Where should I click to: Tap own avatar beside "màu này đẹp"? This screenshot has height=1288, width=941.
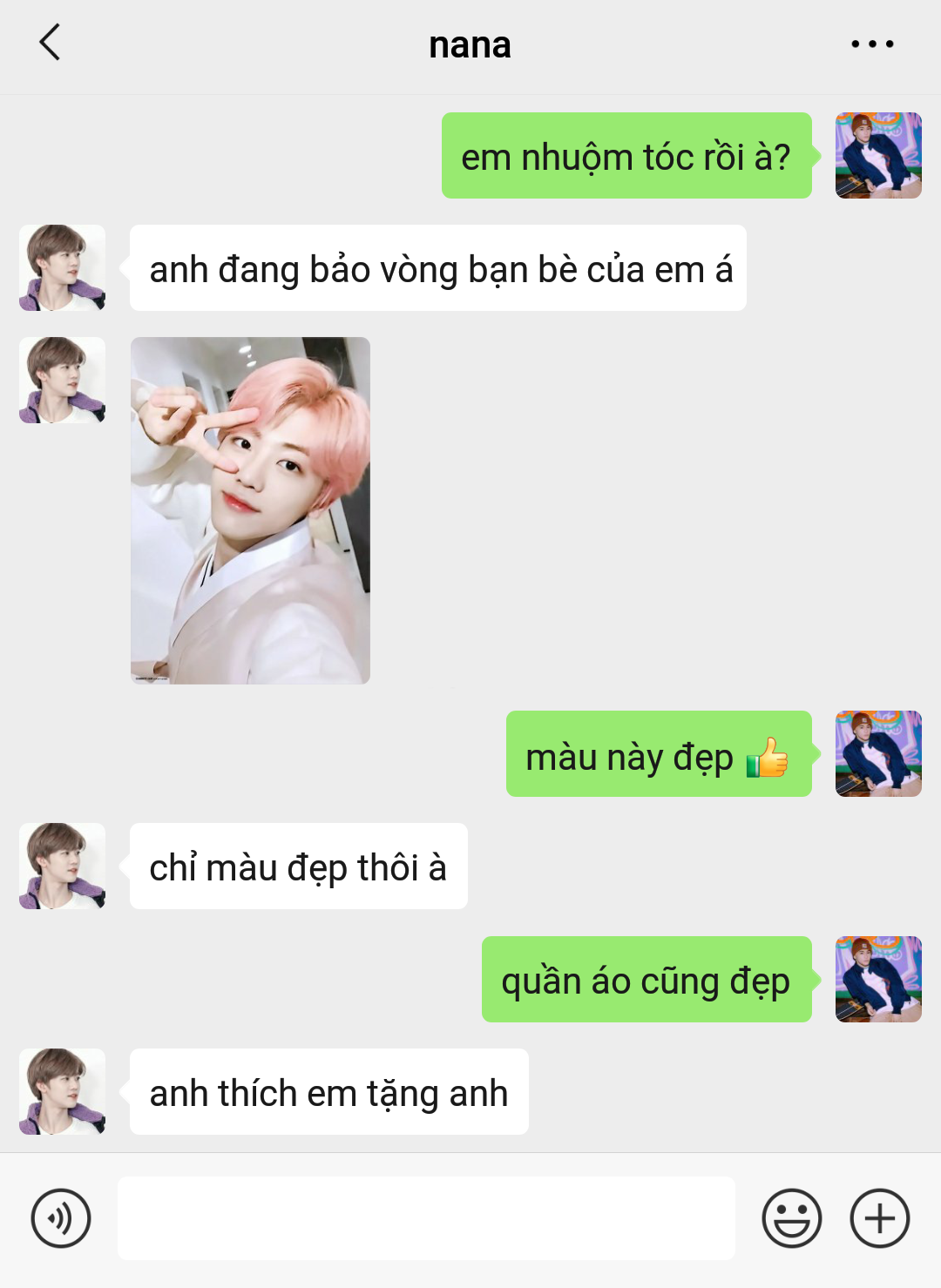click(x=878, y=753)
